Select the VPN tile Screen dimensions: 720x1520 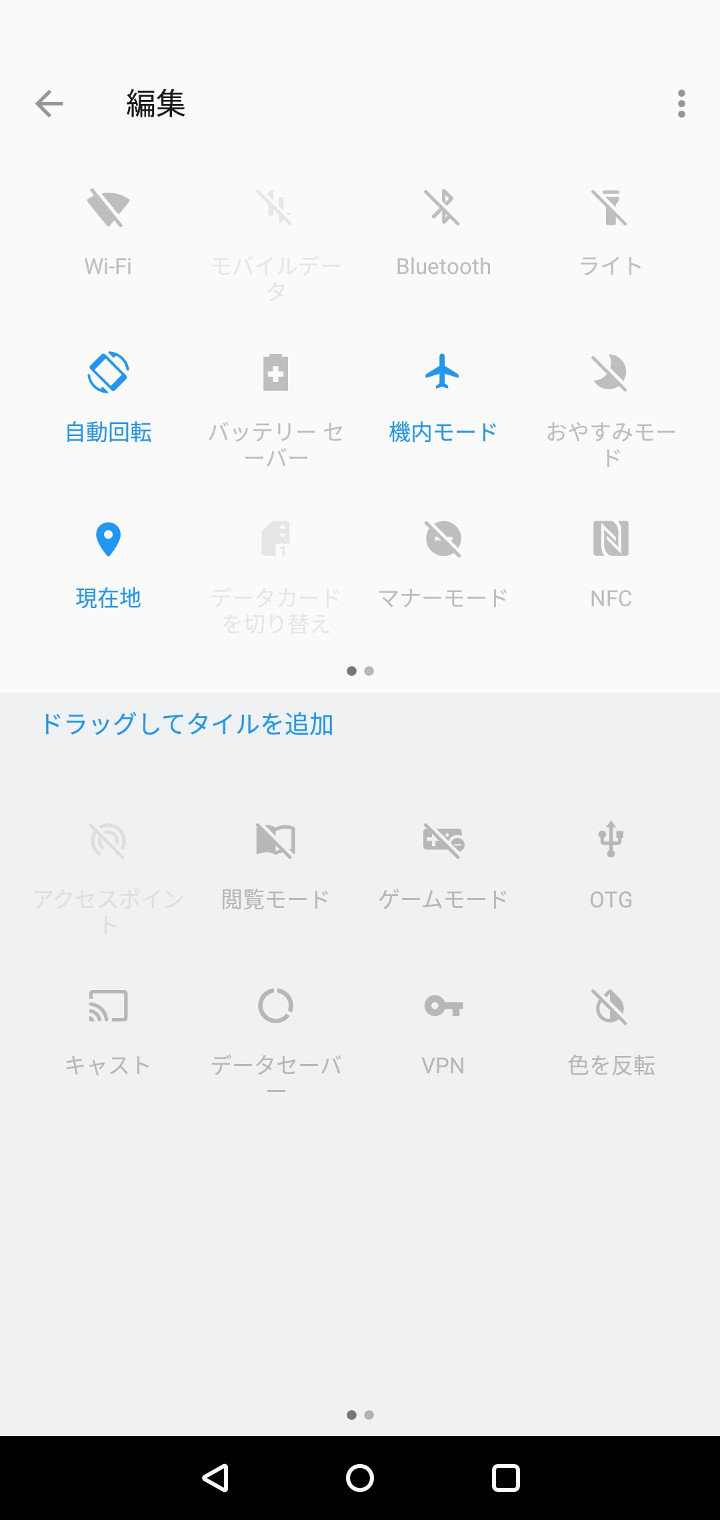point(443,1029)
